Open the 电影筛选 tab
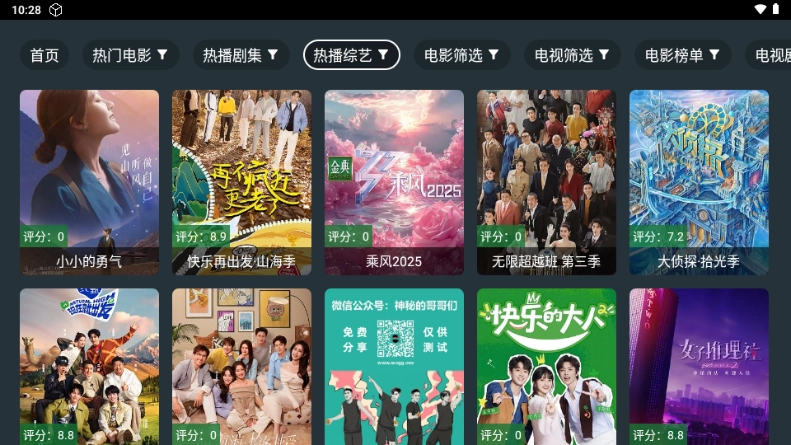This screenshot has width=791, height=445. tap(462, 55)
